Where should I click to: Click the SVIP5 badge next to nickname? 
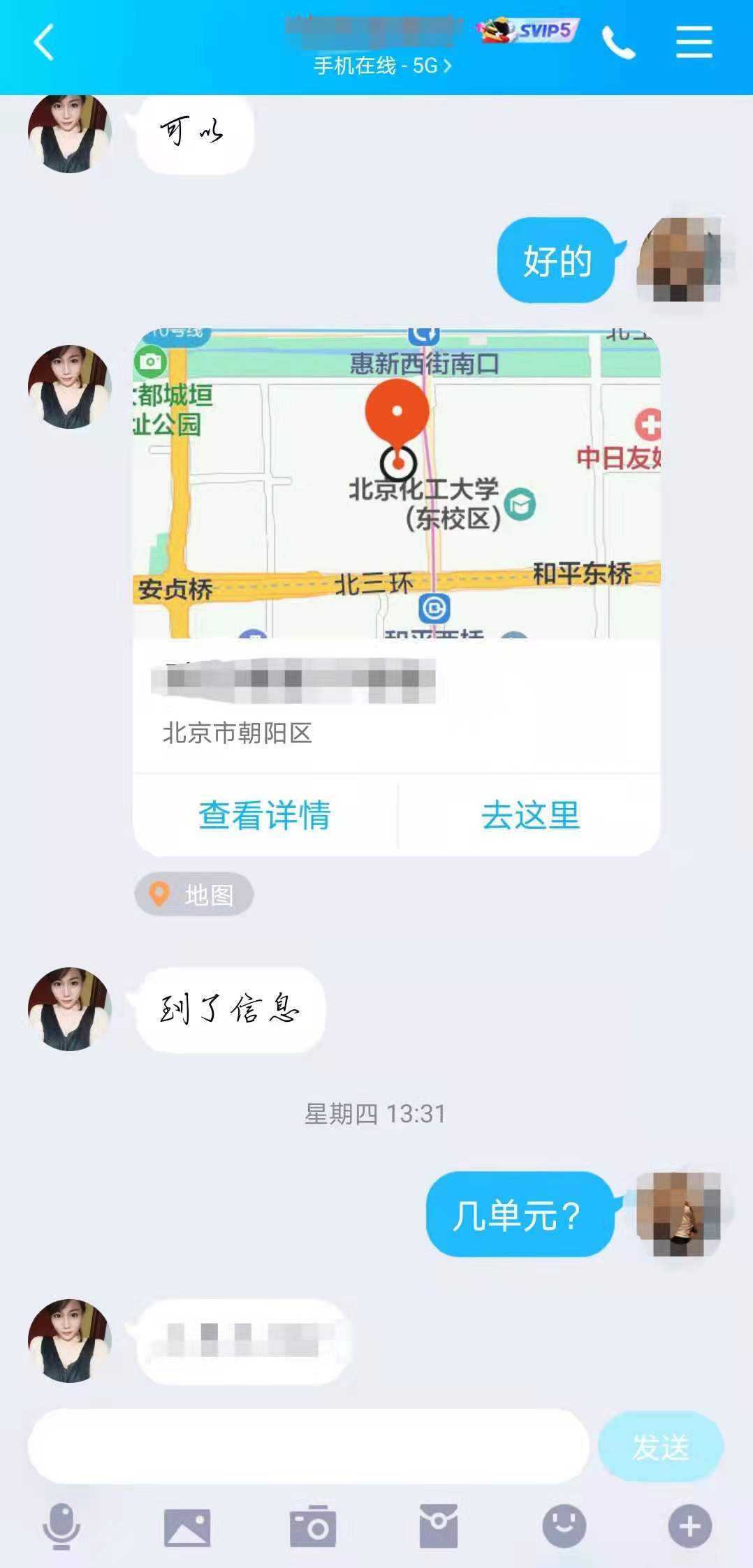(526, 29)
